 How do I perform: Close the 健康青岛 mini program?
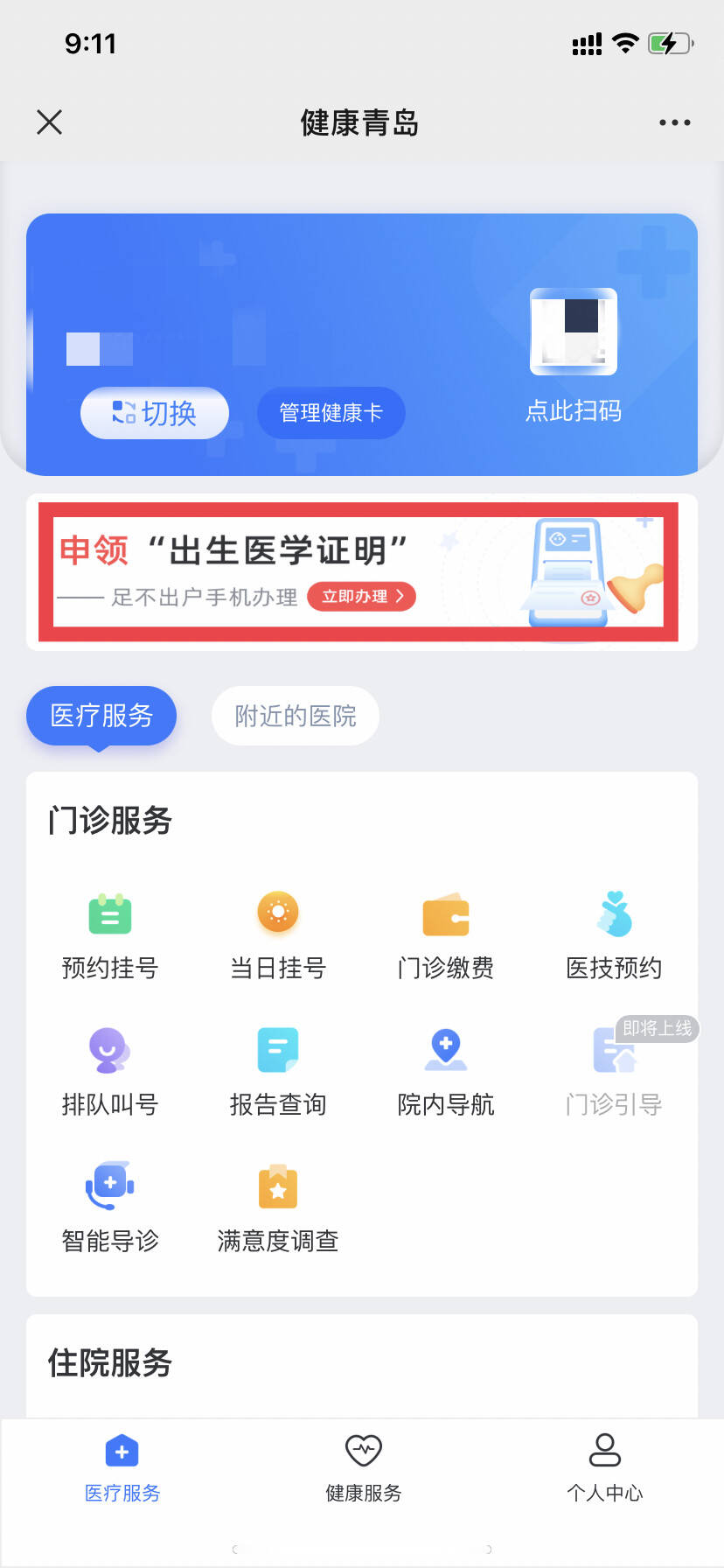click(50, 122)
